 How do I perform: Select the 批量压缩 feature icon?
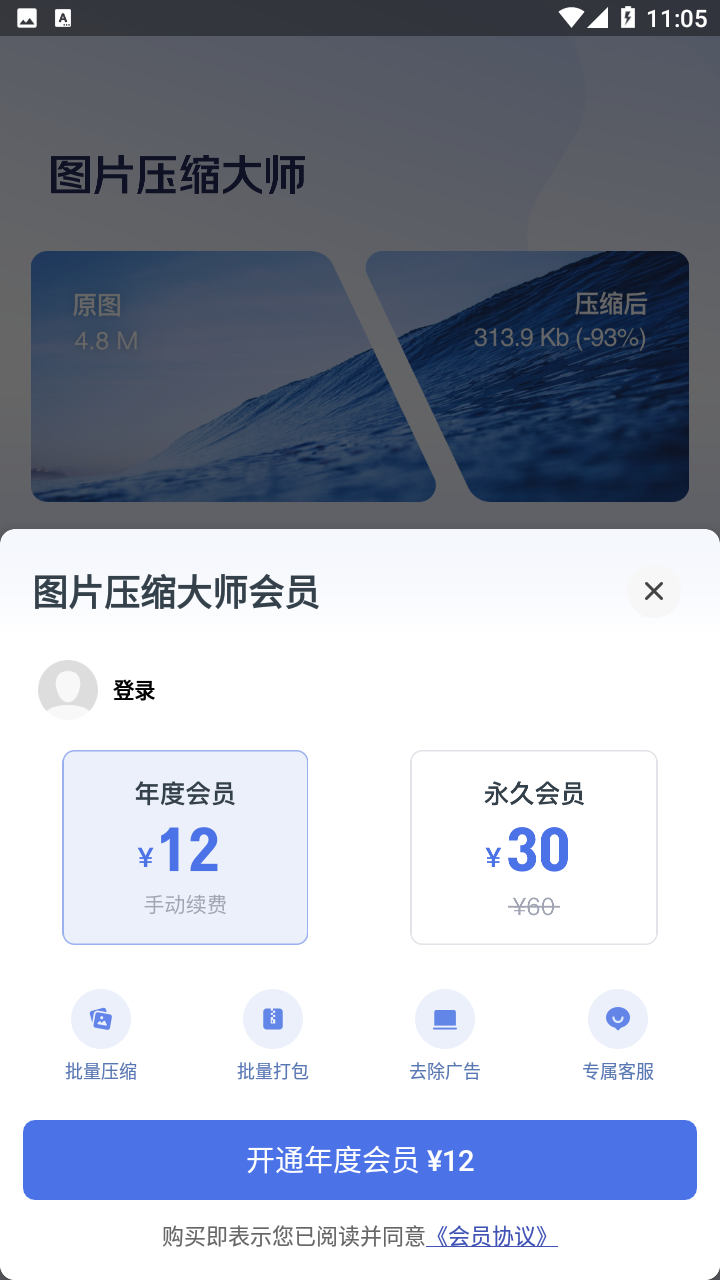[x=101, y=1017]
